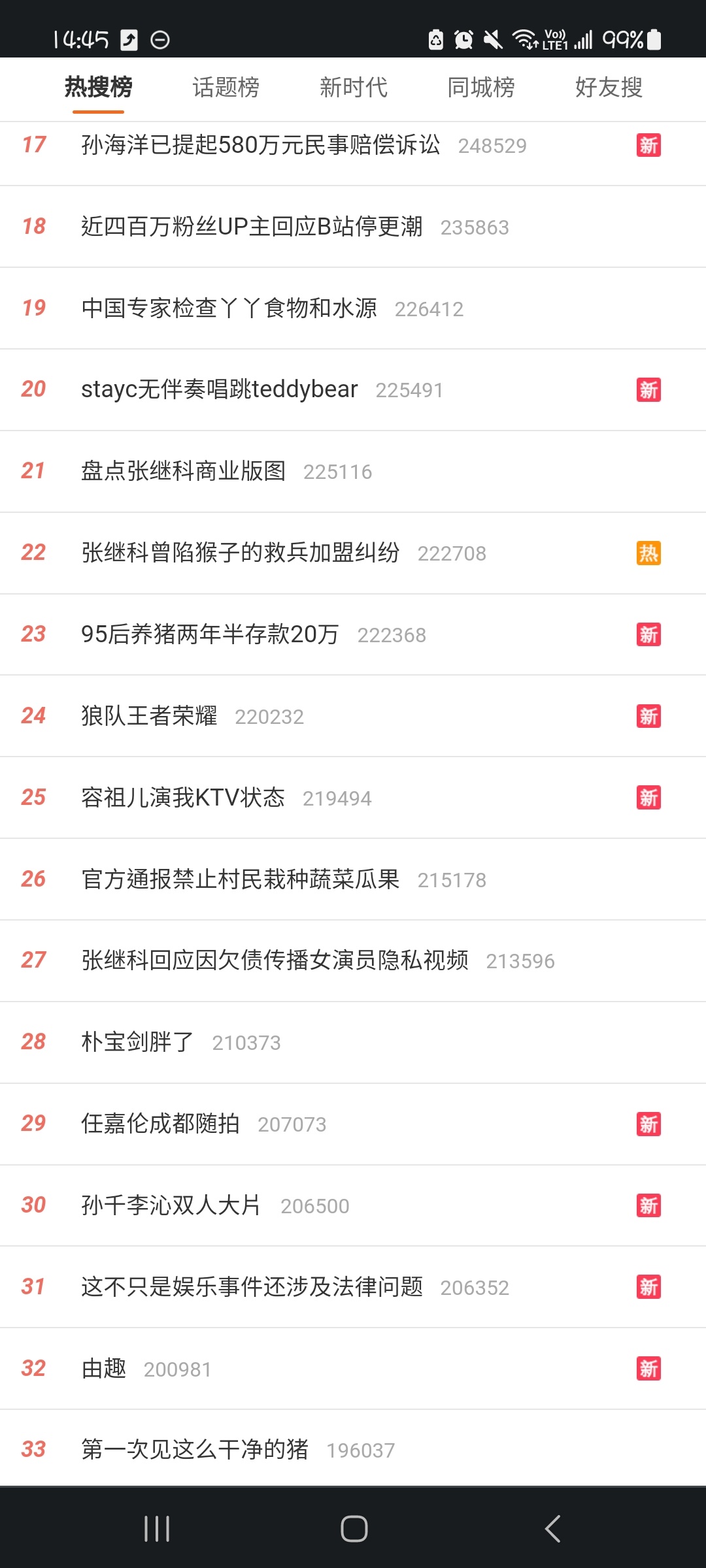Switch to the 新时代 tab
Viewport: 706px width, 1568px height.
coord(353,87)
